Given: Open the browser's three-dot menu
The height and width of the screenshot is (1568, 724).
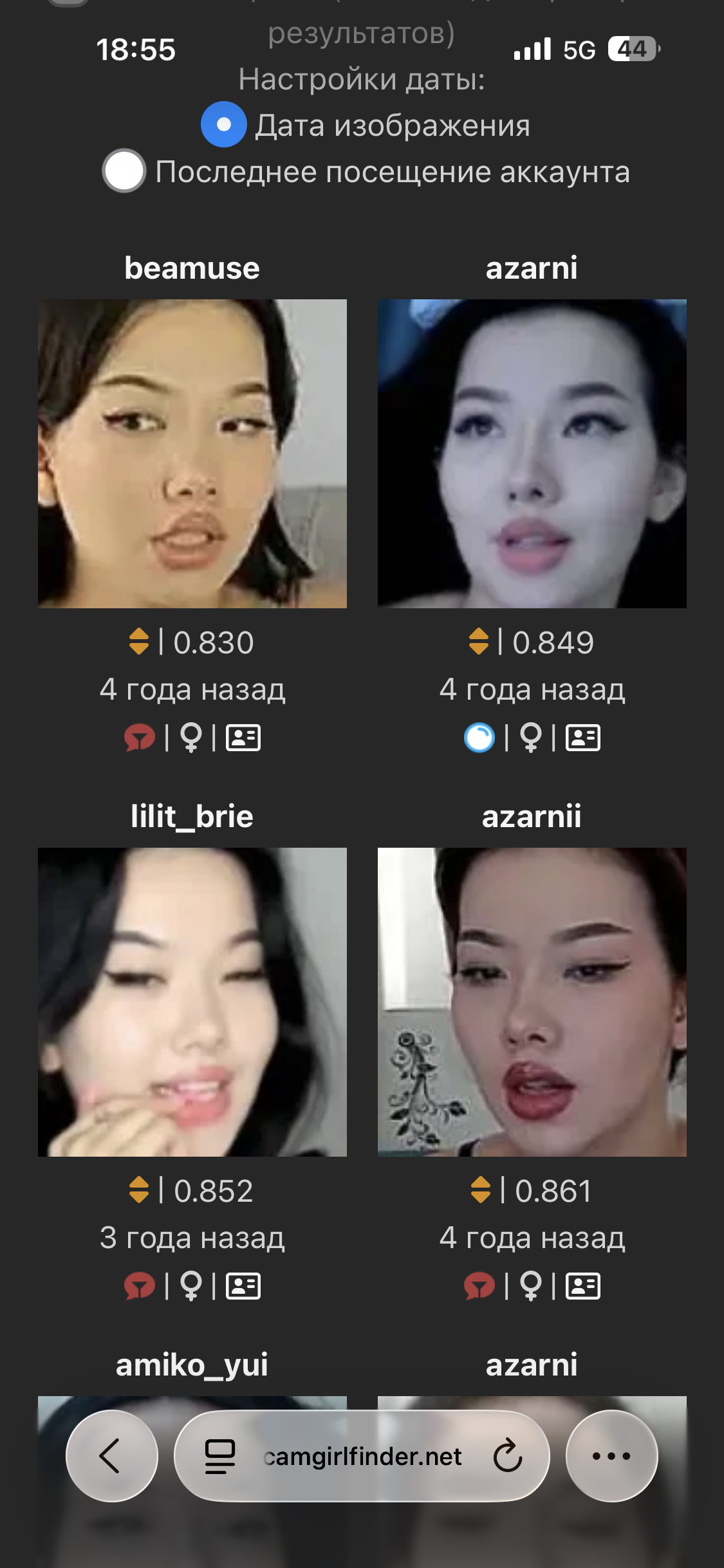Looking at the screenshot, I should click(x=611, y=1456).
